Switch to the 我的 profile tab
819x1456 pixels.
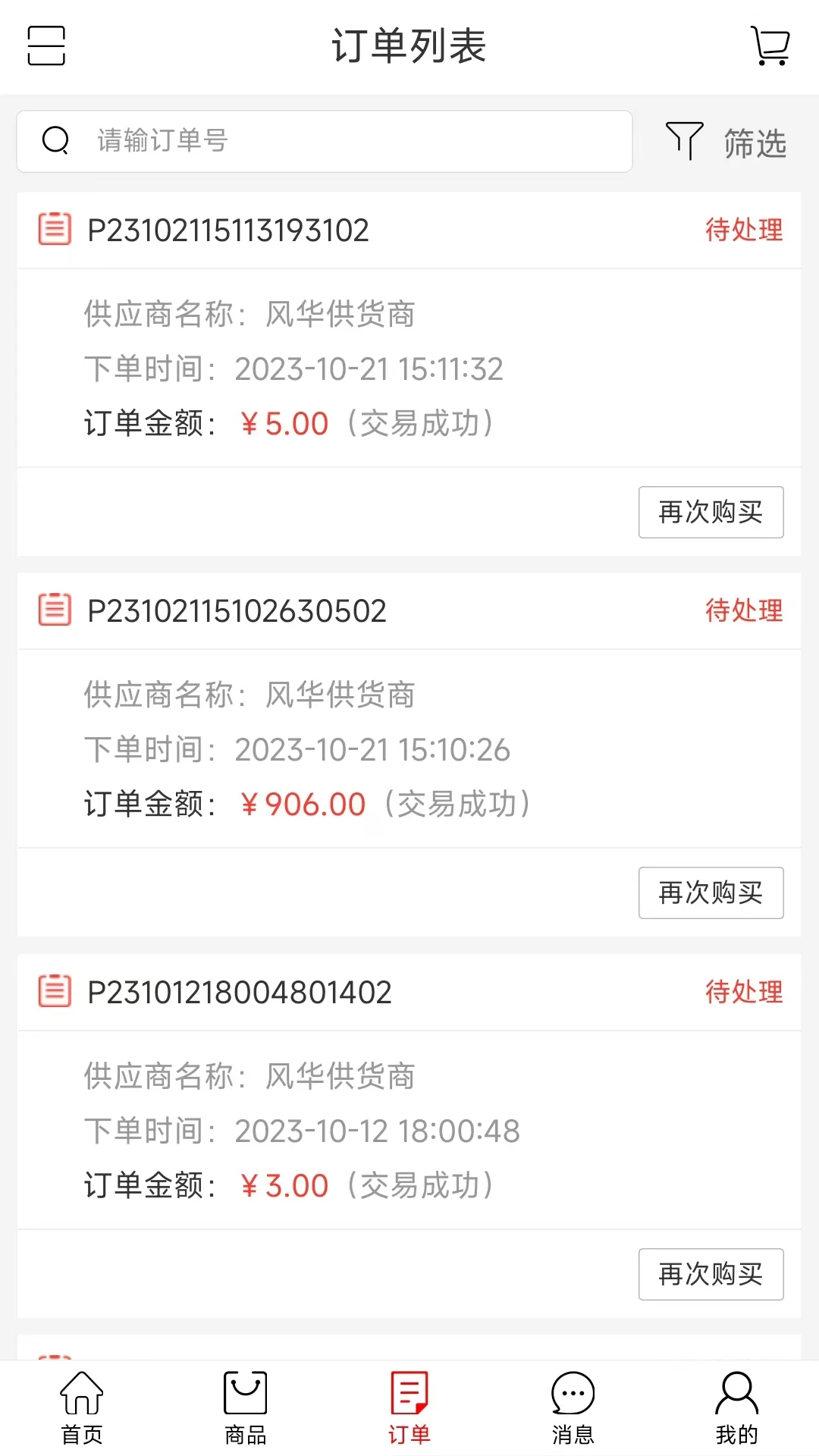point(736,1407)
